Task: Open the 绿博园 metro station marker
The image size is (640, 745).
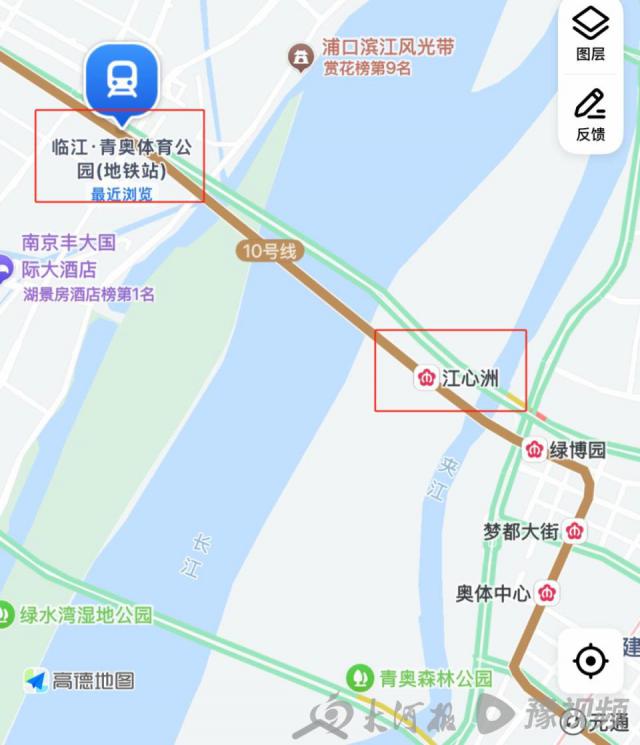Action: (x=535, y=450)
